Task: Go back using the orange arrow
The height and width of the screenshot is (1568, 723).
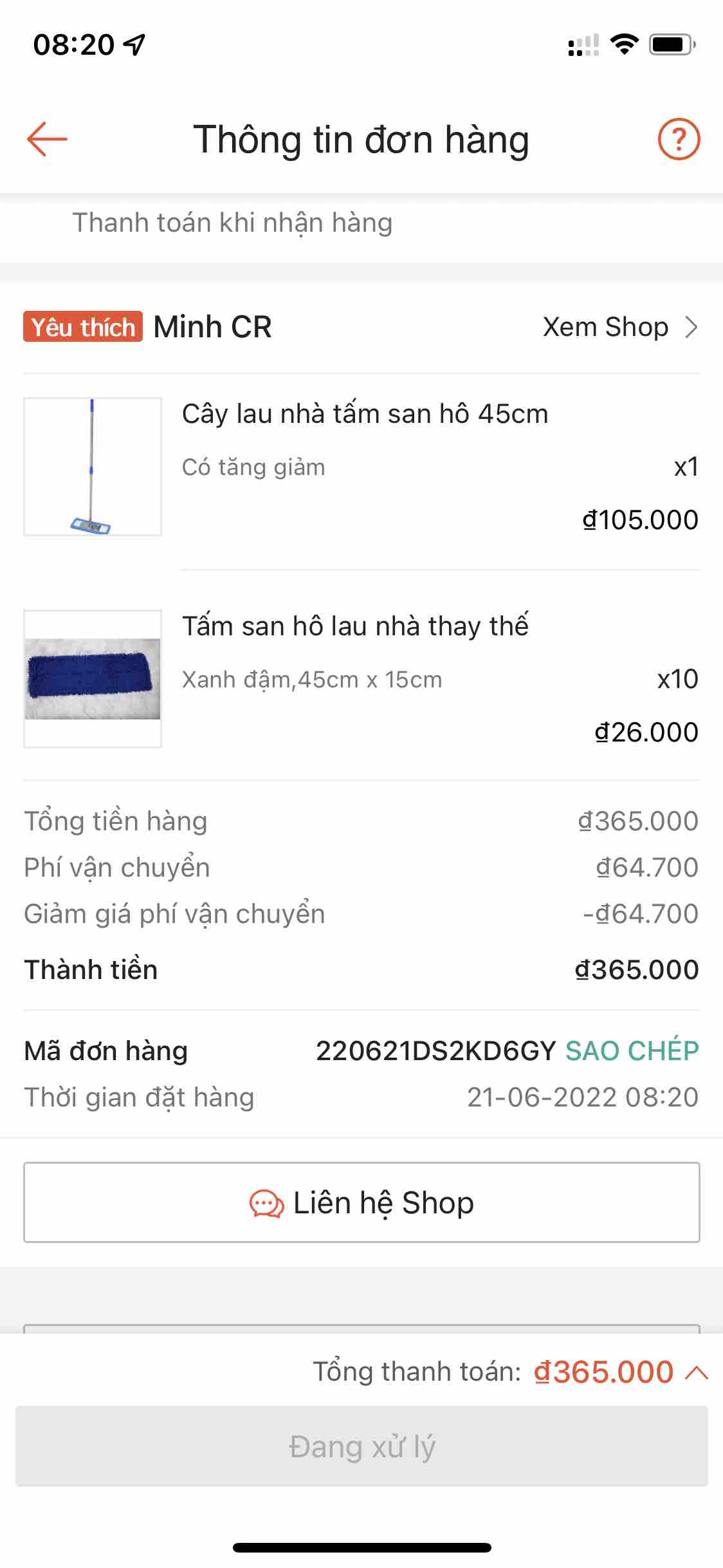Action: click(x=47, y=139)
